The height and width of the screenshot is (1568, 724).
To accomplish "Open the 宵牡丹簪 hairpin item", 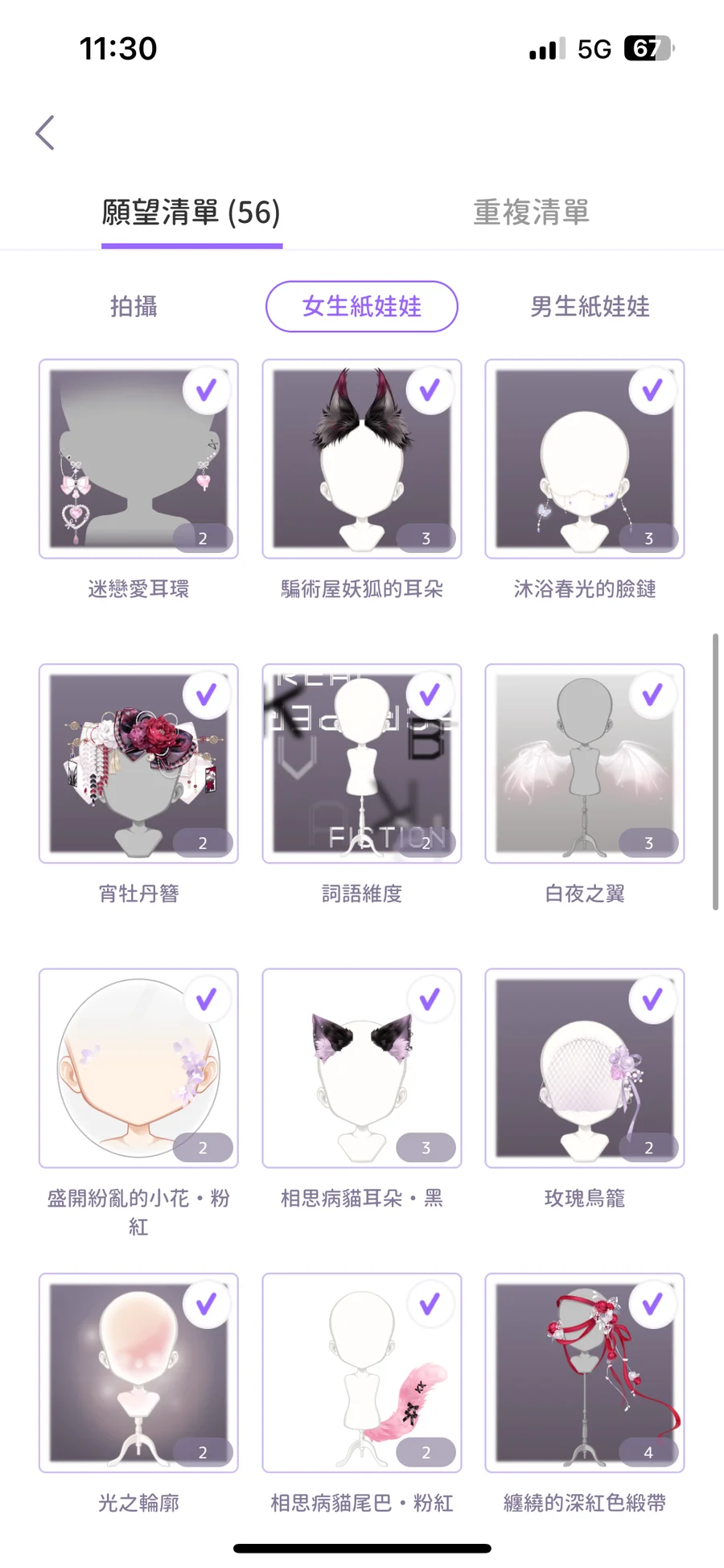I will pos(138,763).
